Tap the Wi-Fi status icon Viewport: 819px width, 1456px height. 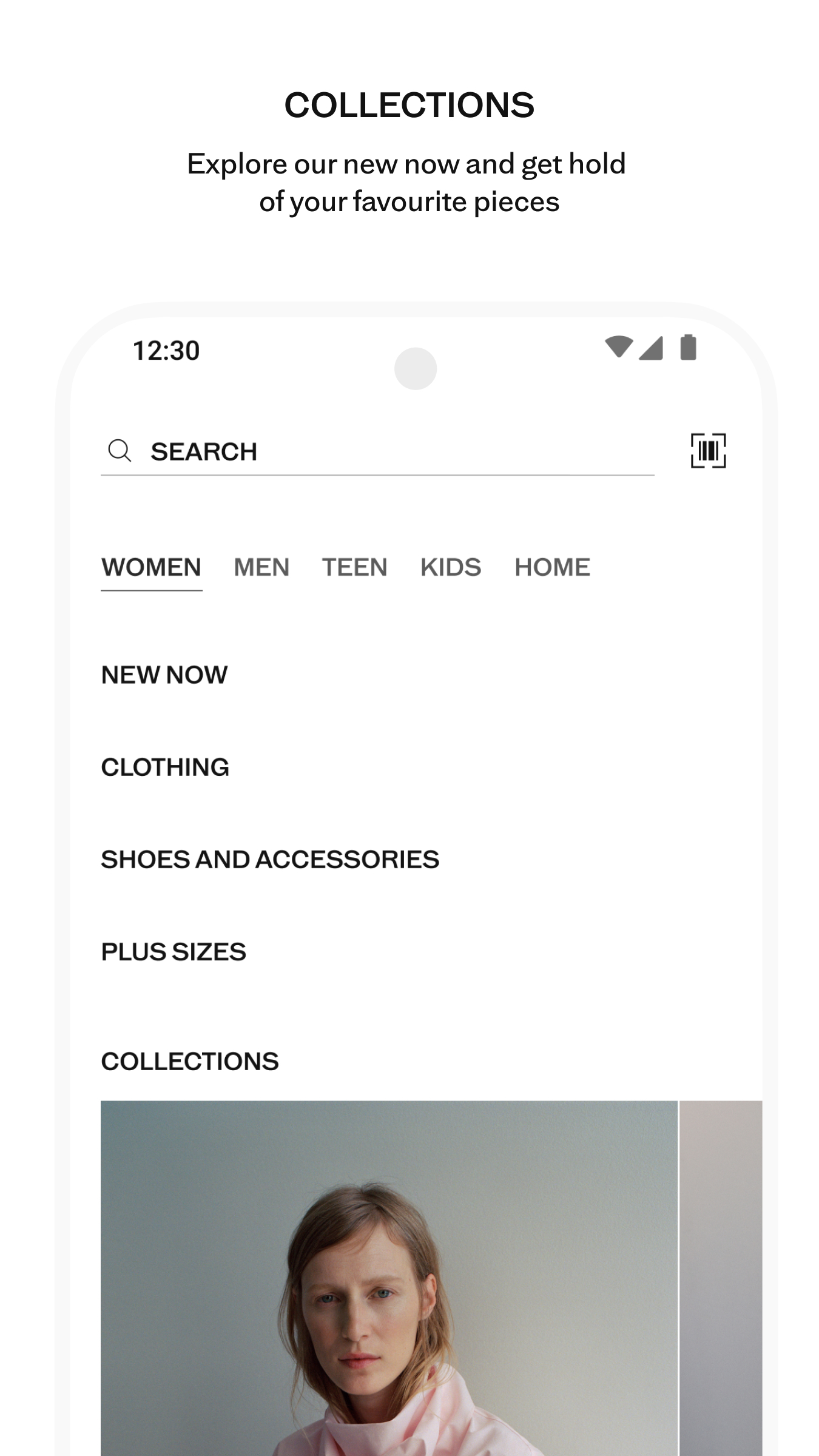[x=619, y=348]
